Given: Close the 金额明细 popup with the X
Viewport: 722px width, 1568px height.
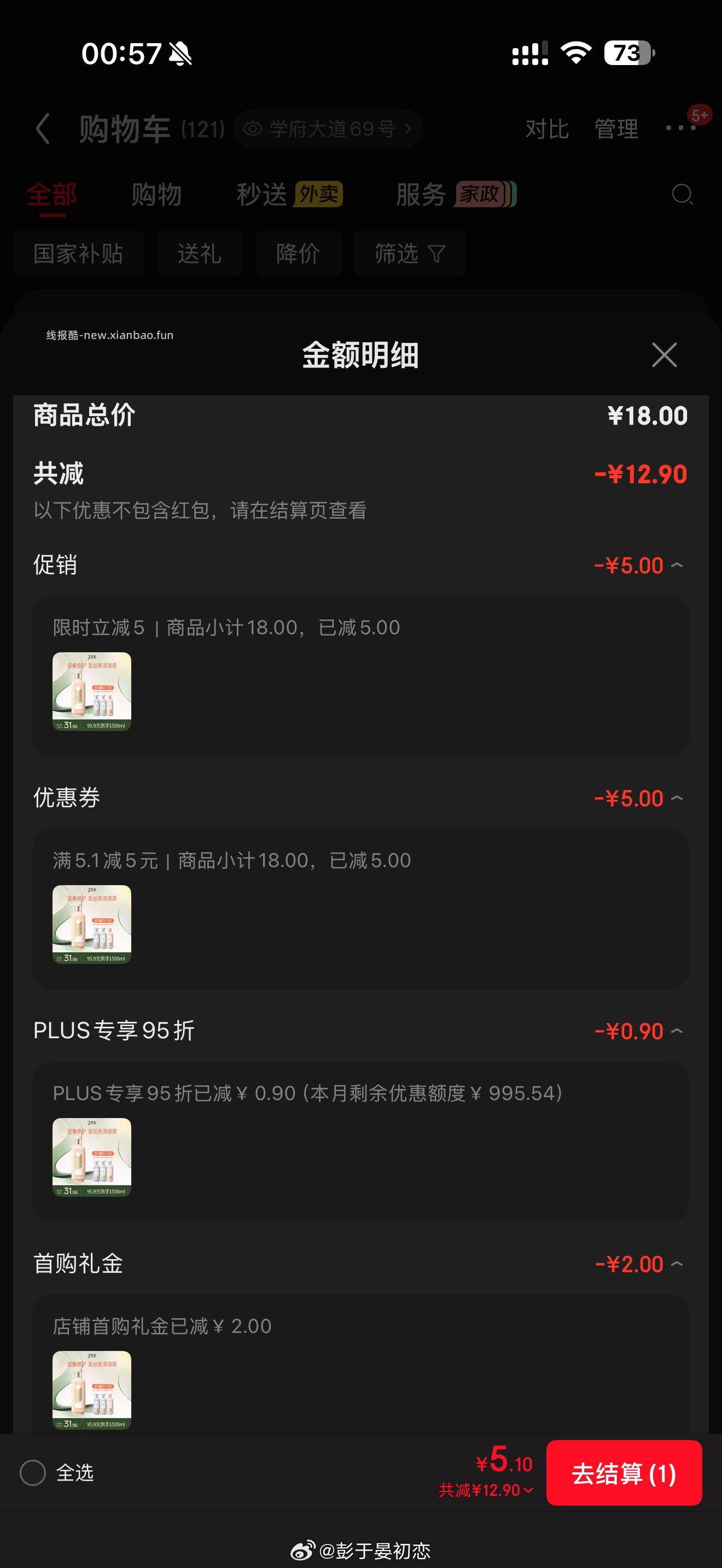Looking at the screenshot, I should click(665, 355).
